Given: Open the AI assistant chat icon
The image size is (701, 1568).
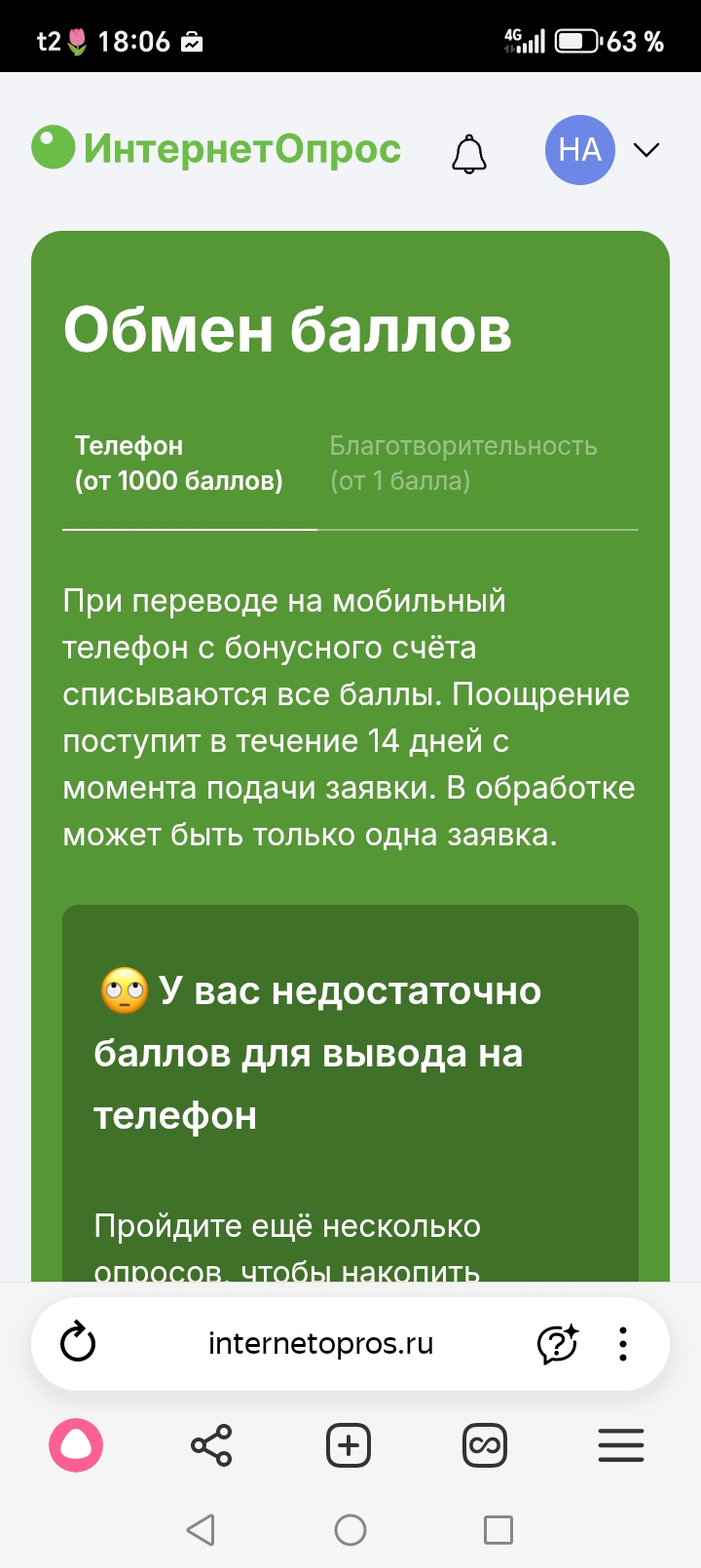Looking at the screenshot, I should pyautogui.click(x=558, y=1344).
